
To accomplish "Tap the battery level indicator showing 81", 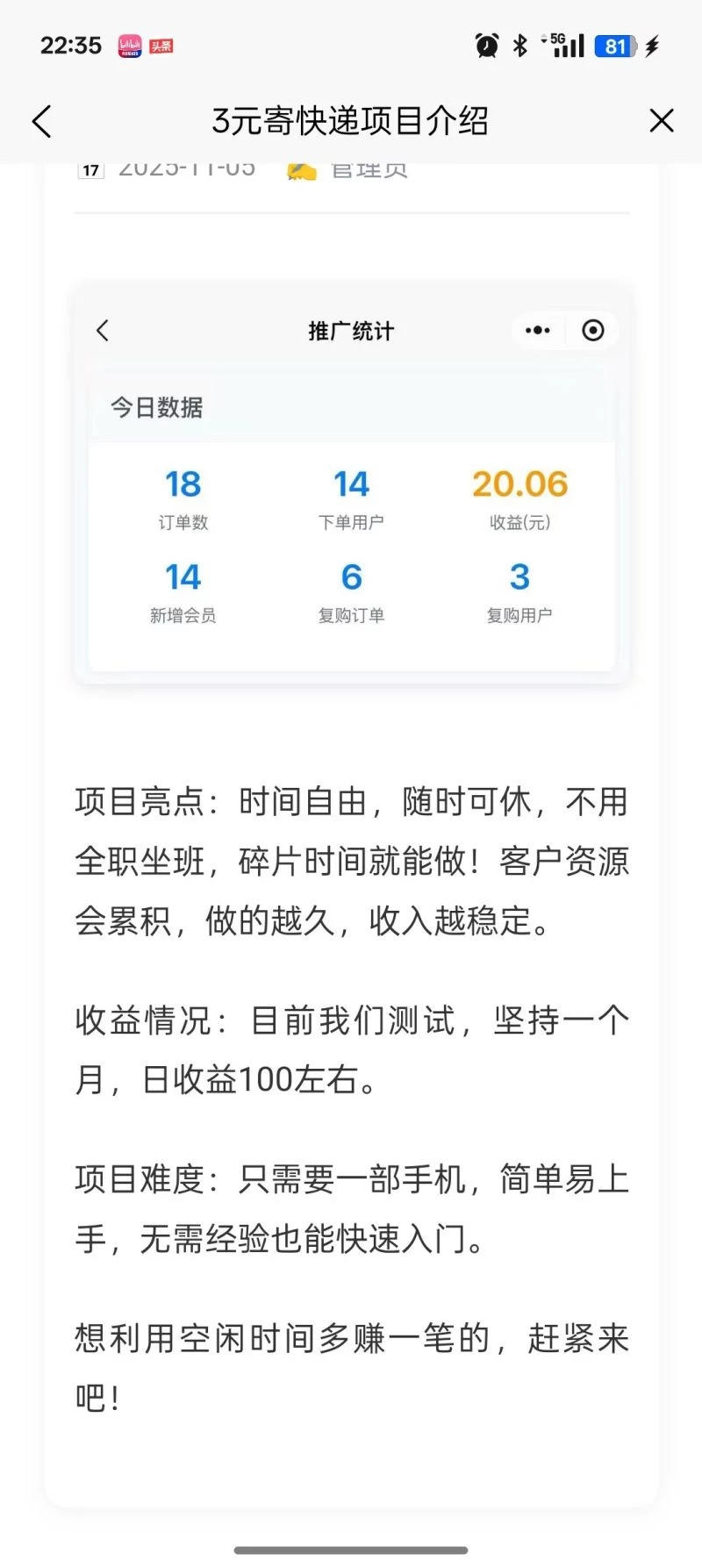I will point(615,45).
